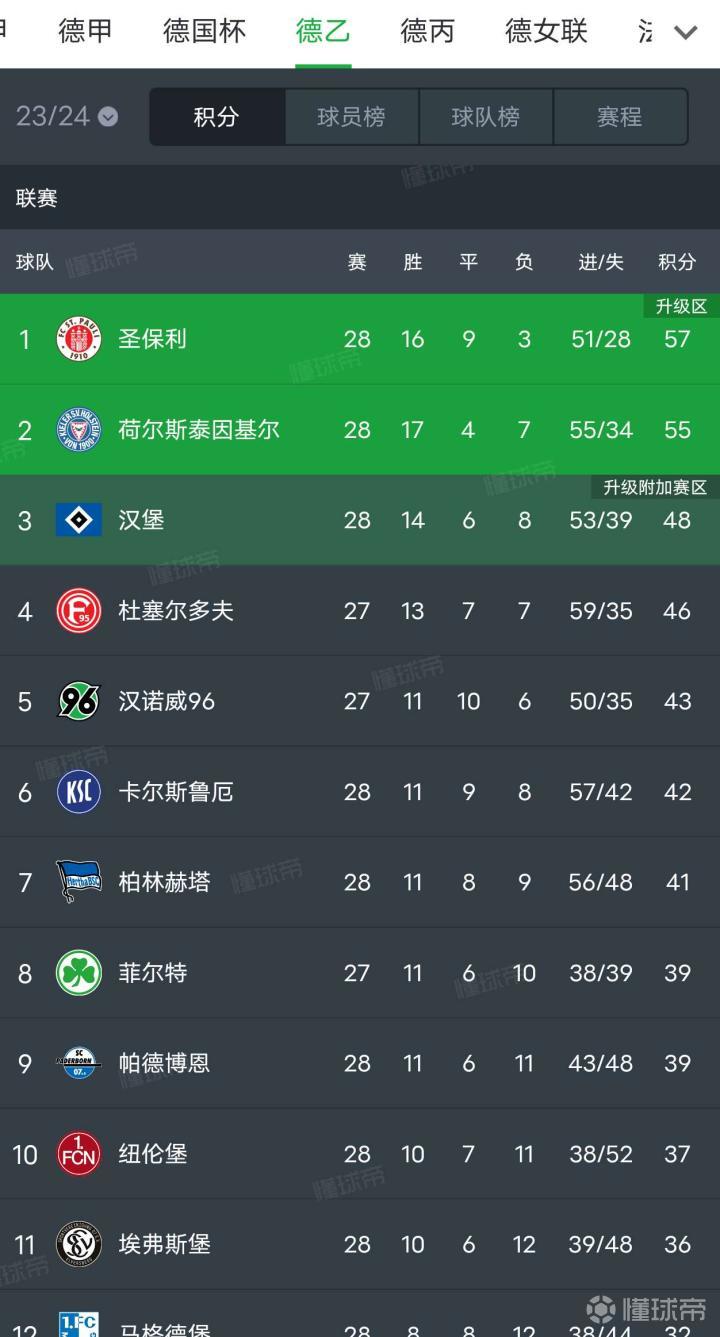Open the 23/24 season dropdown

point(67,116)
